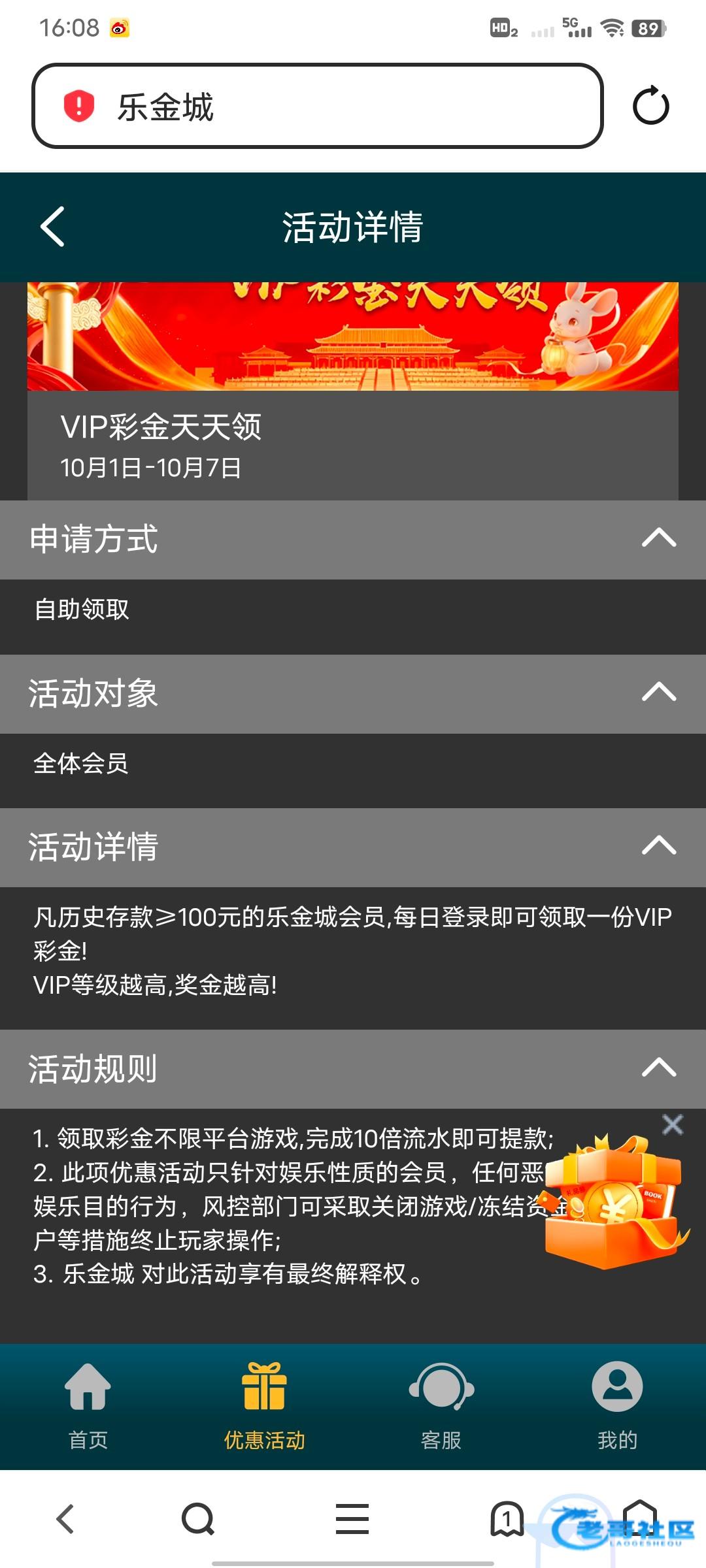
Task: Tap the address bar showing 乐金城
Action: point(317,106)
